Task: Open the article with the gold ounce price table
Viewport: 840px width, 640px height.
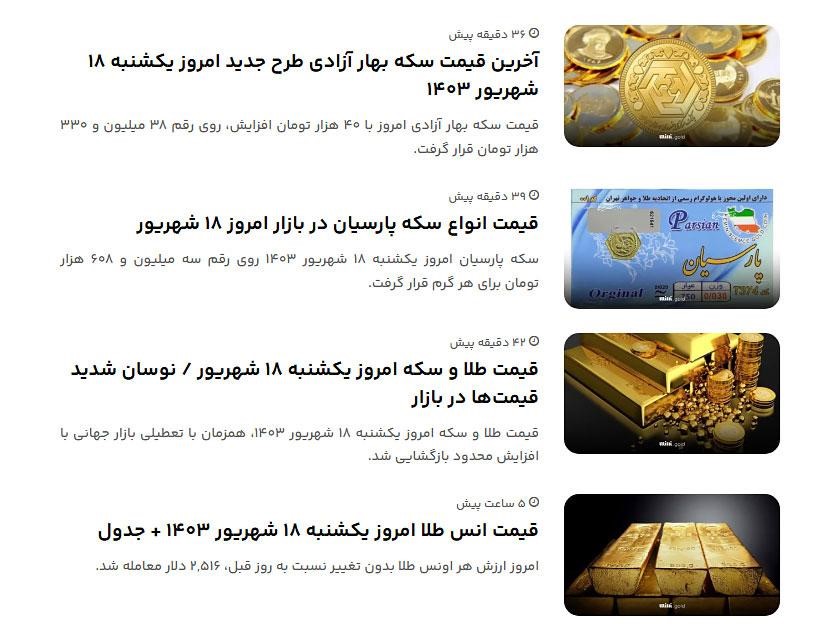Action: [318, 530]
